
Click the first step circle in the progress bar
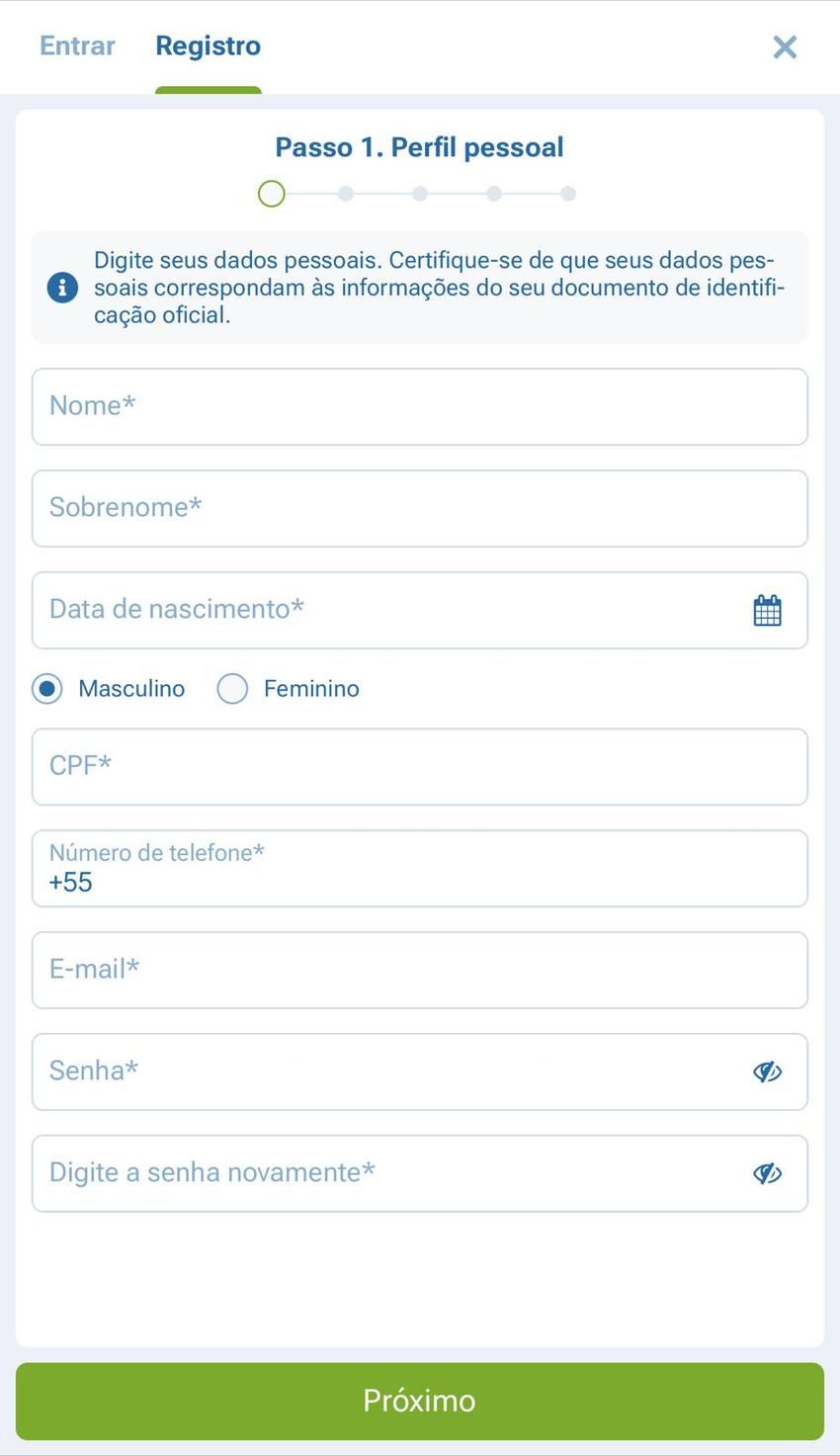pos(271,194)
